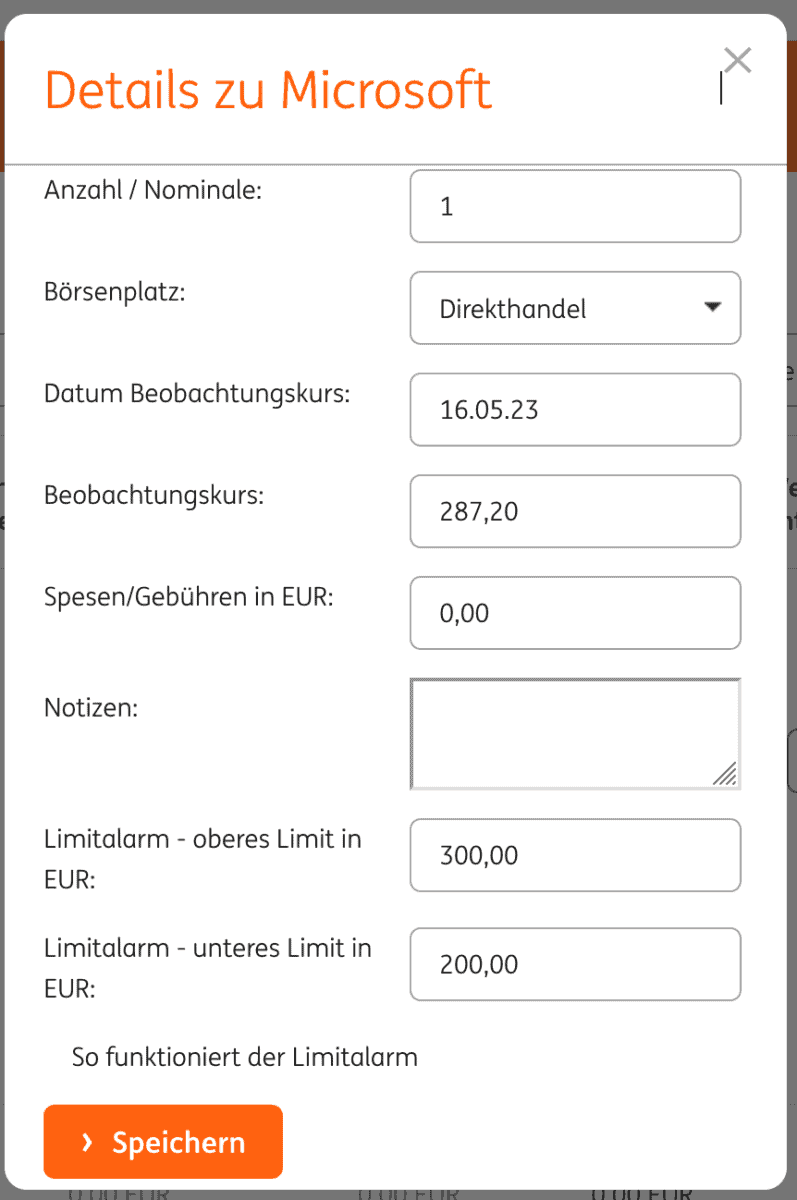
Task: Click the Notizen resize handle icon
Action: click(727, 772)
